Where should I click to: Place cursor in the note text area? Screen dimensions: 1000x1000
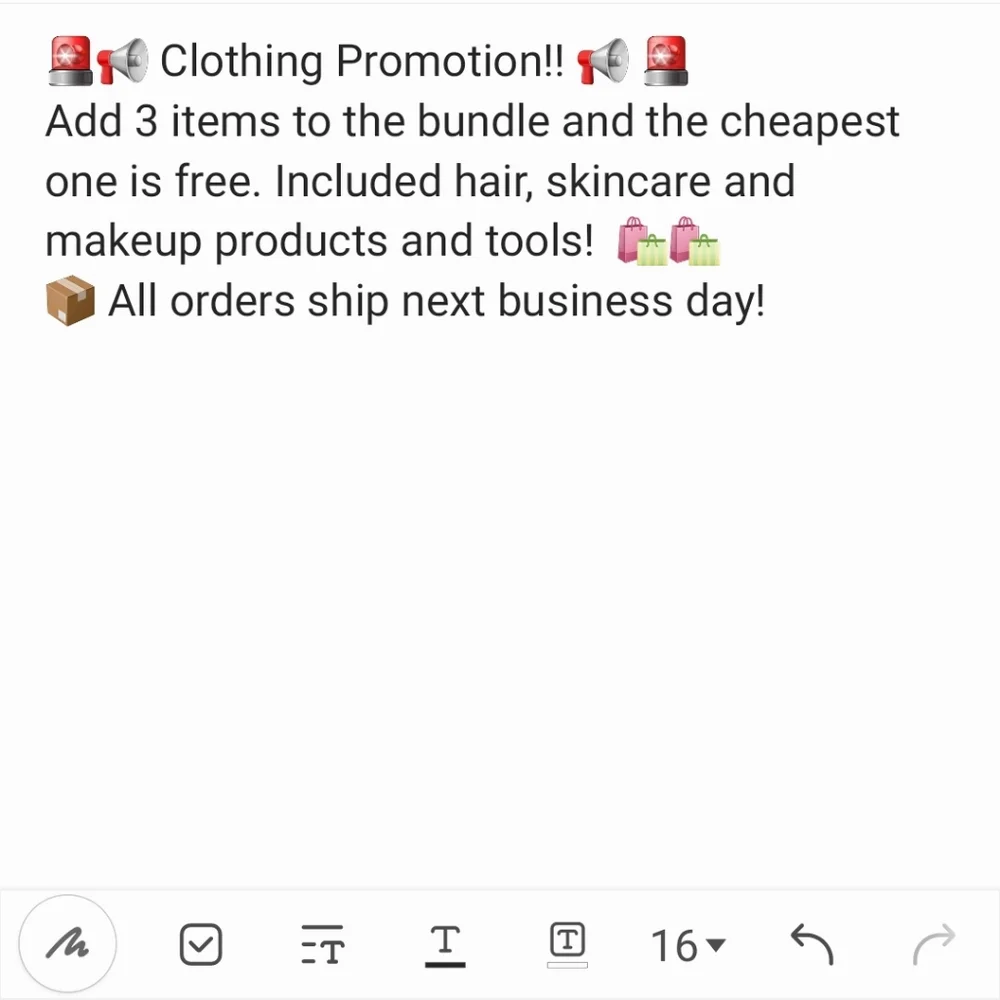tap(500, 550)
